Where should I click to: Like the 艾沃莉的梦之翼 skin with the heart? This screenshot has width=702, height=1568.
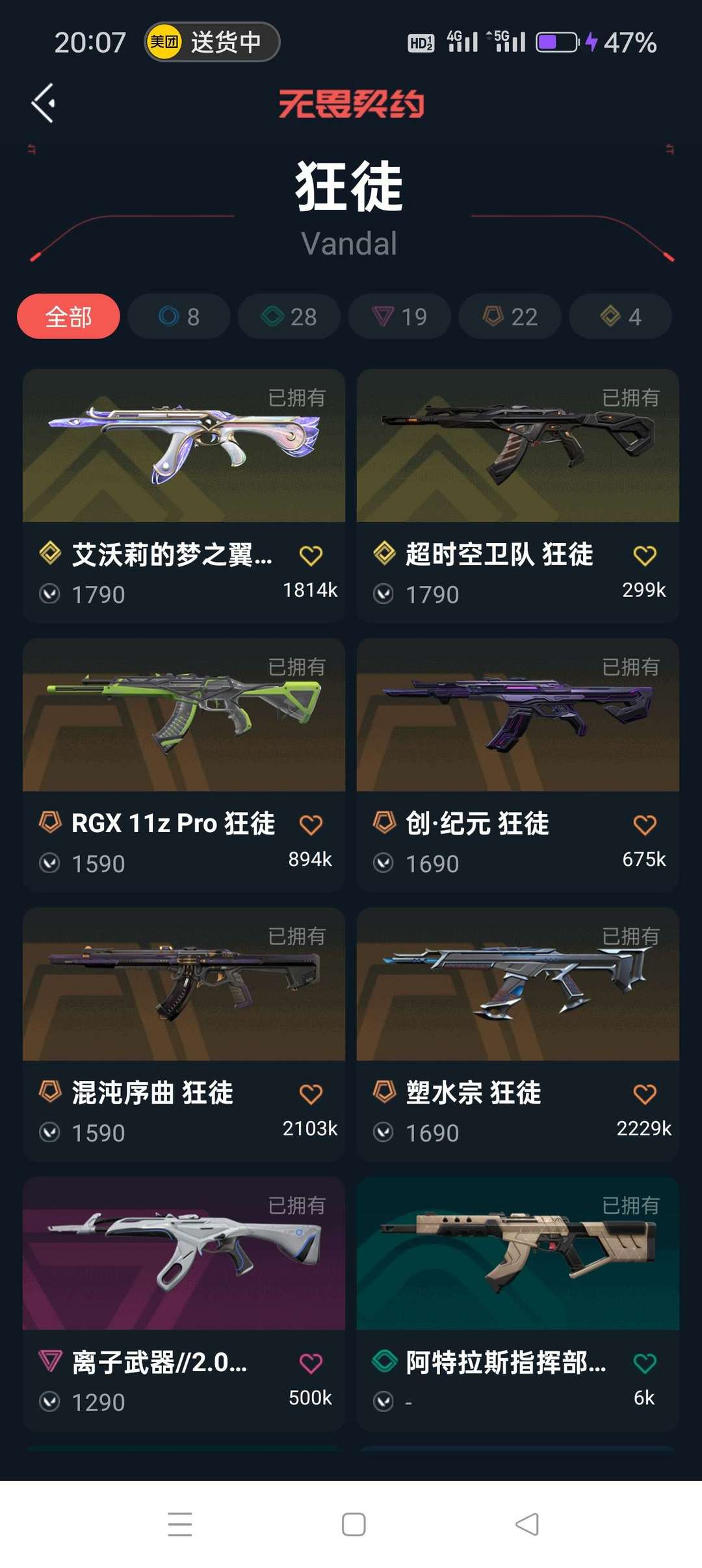[x=311, y=555]
